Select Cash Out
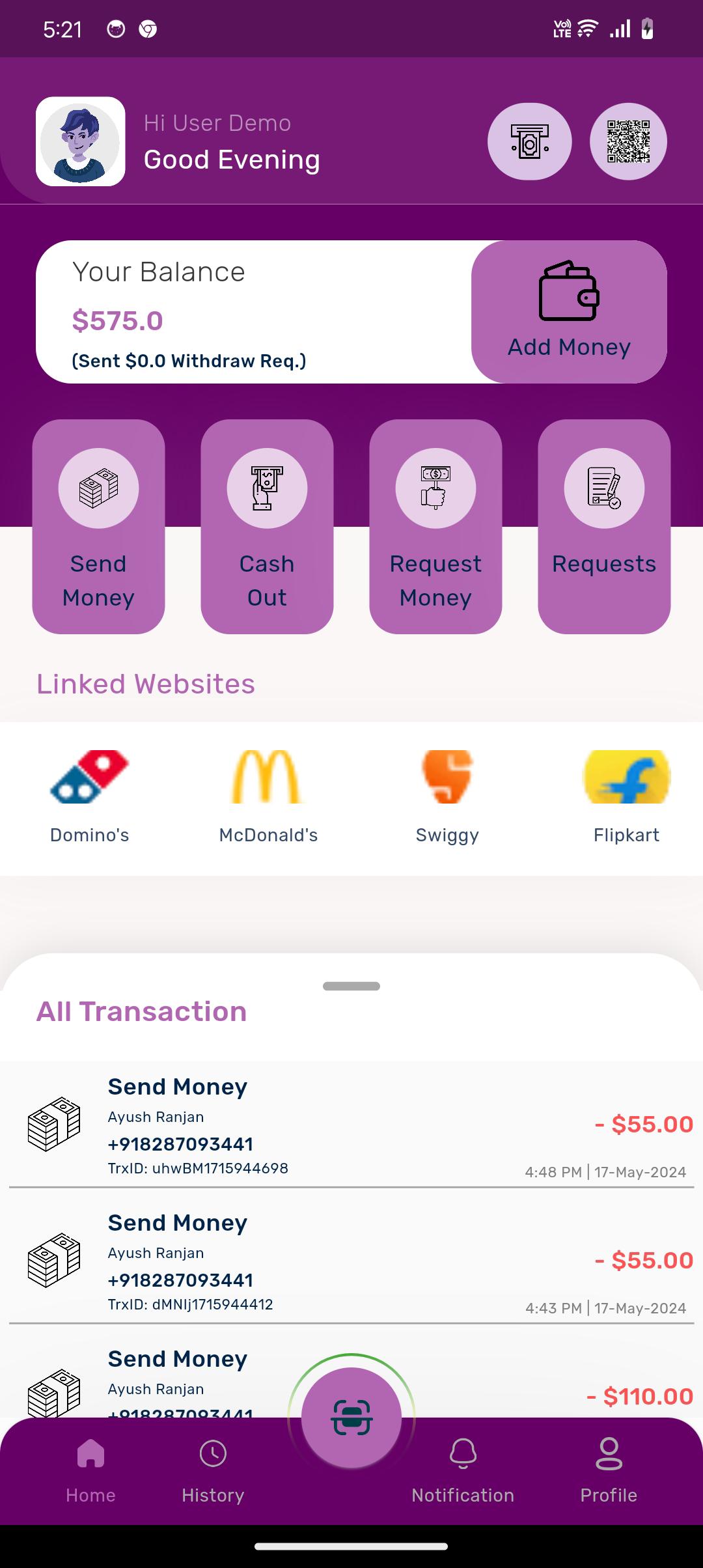 267,526
